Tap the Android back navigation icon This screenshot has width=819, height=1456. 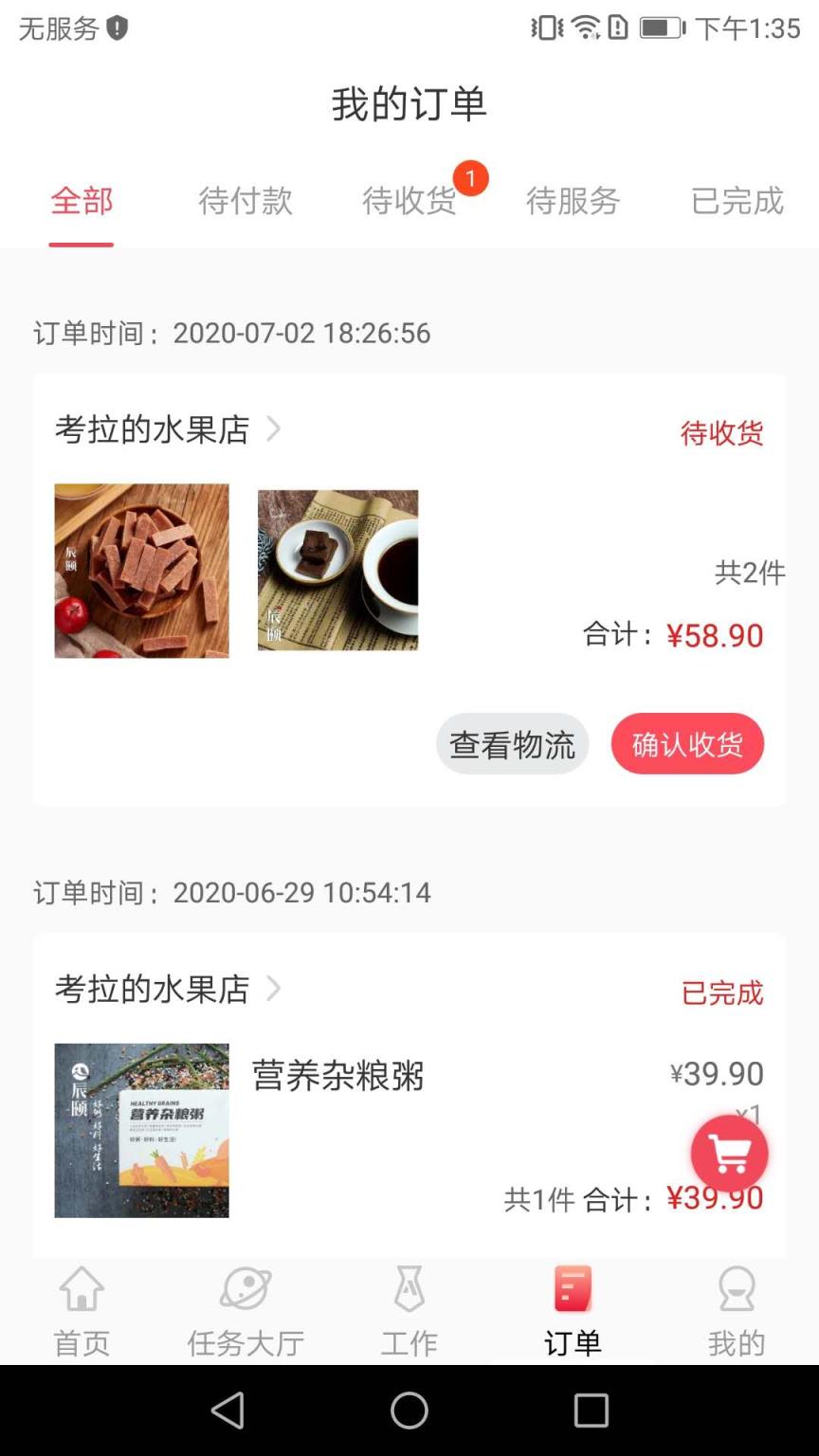coord(227,1410)
